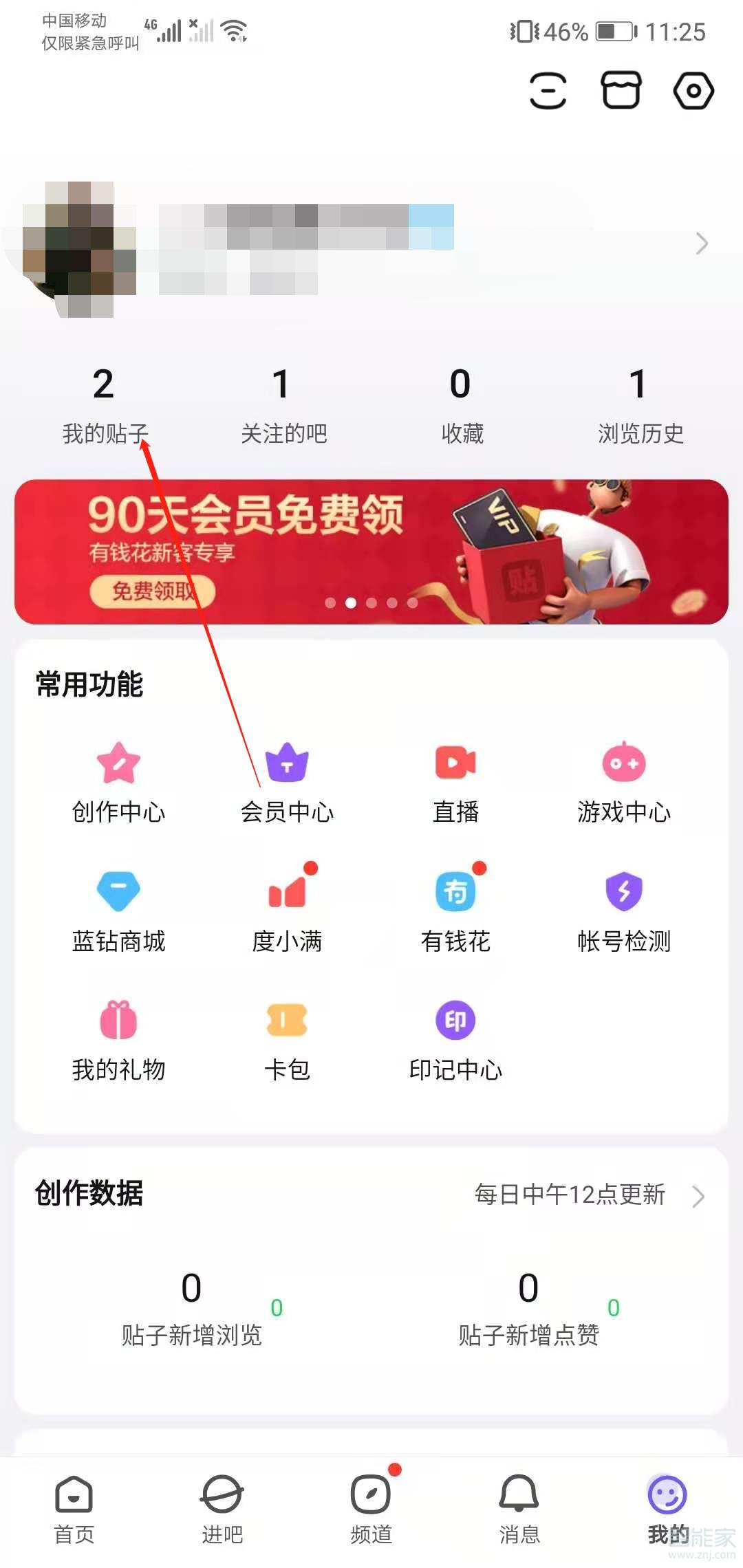Open 浏览历史 history

click(640, 406)
